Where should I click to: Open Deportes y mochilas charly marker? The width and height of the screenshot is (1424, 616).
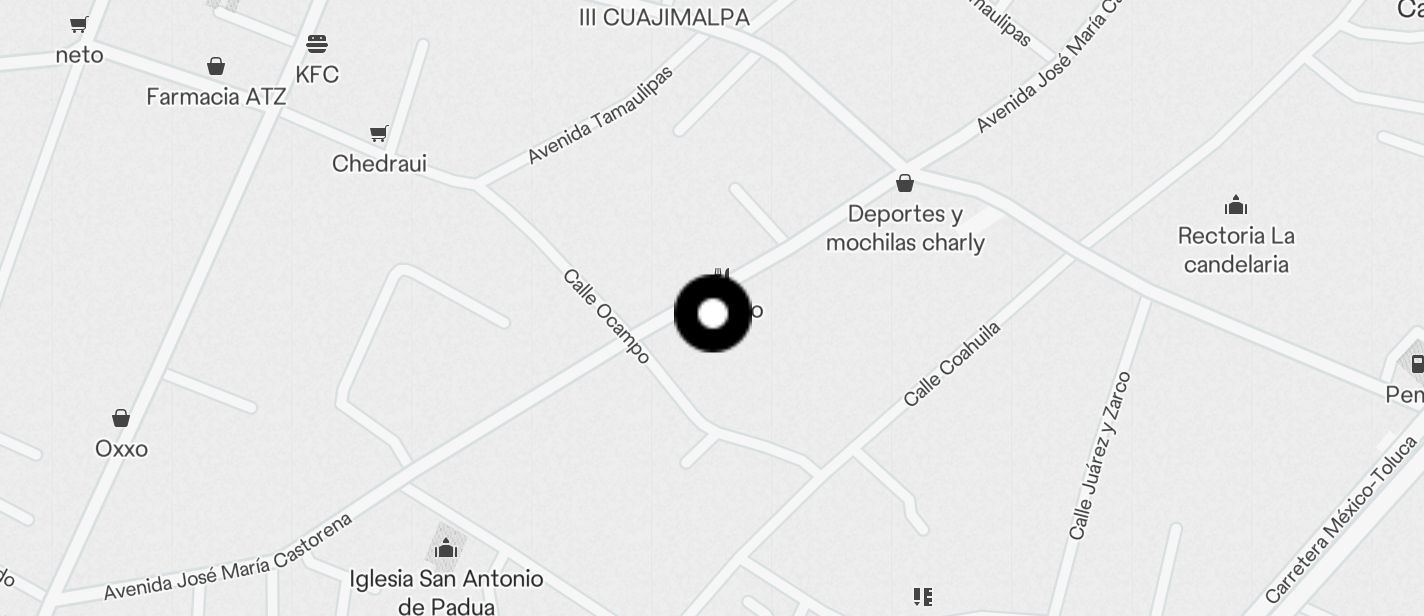[x=905, y=184]
